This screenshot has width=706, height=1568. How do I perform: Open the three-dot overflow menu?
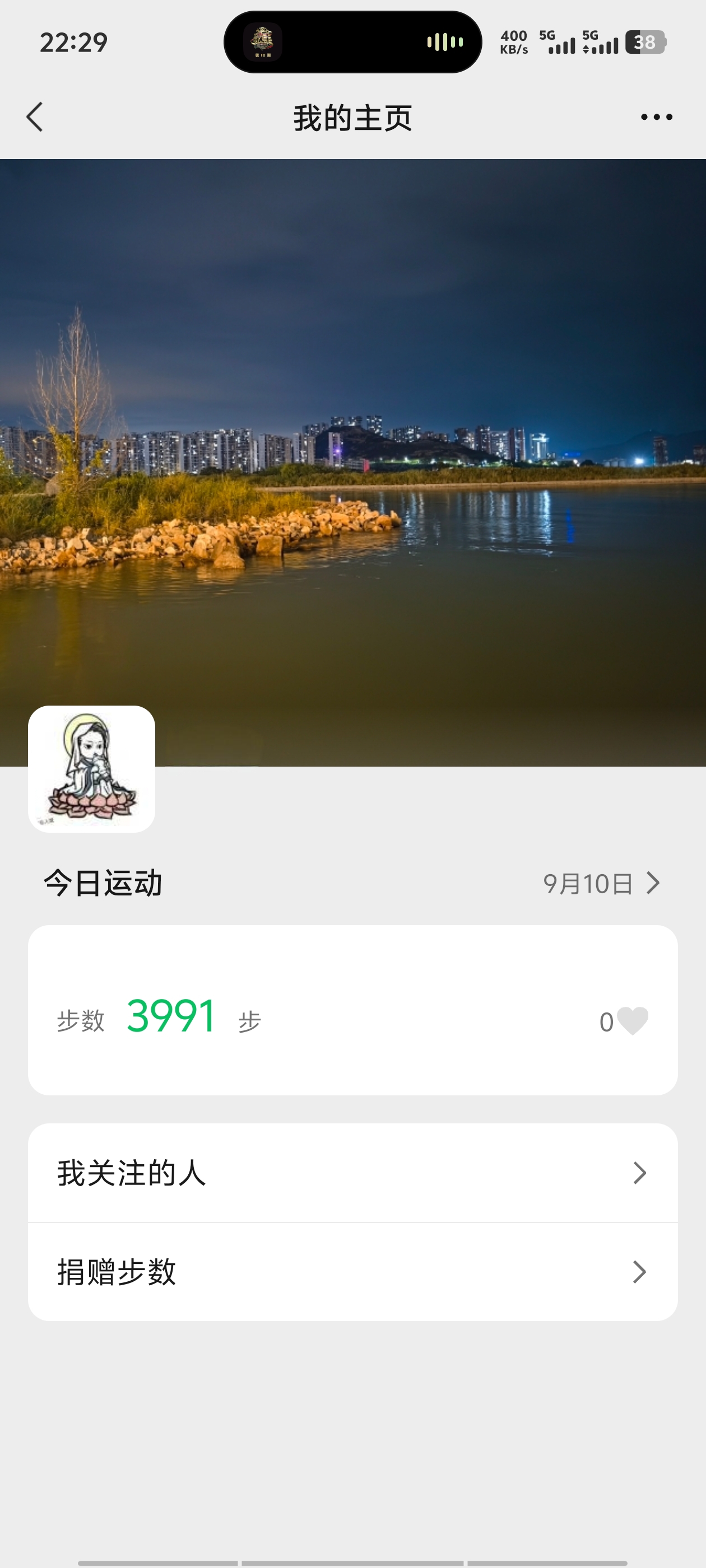pyautogui.click(x=656, y=117)
